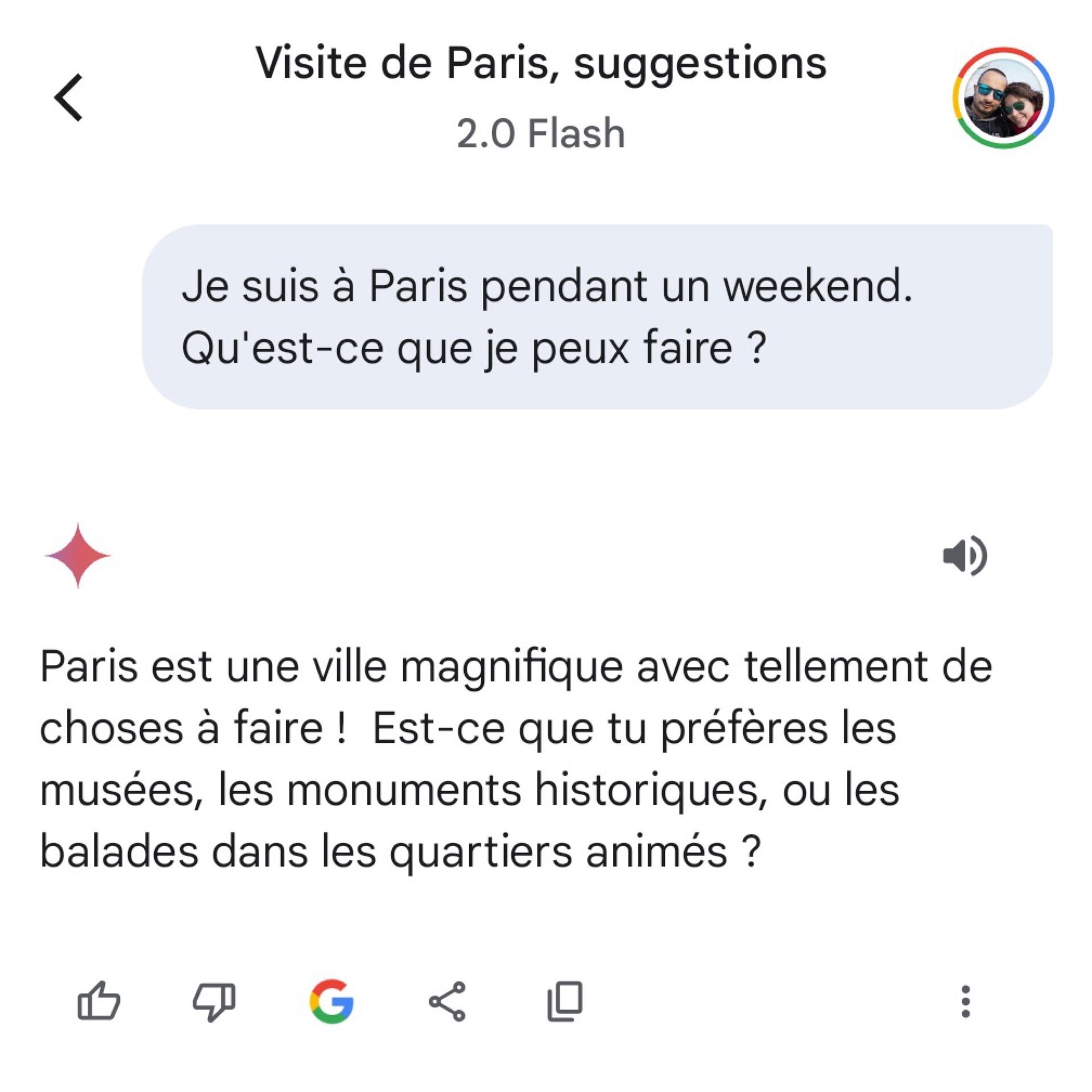Like the response with thumbs up
Screen dimensions: 1092x1092
[98, 1002]
